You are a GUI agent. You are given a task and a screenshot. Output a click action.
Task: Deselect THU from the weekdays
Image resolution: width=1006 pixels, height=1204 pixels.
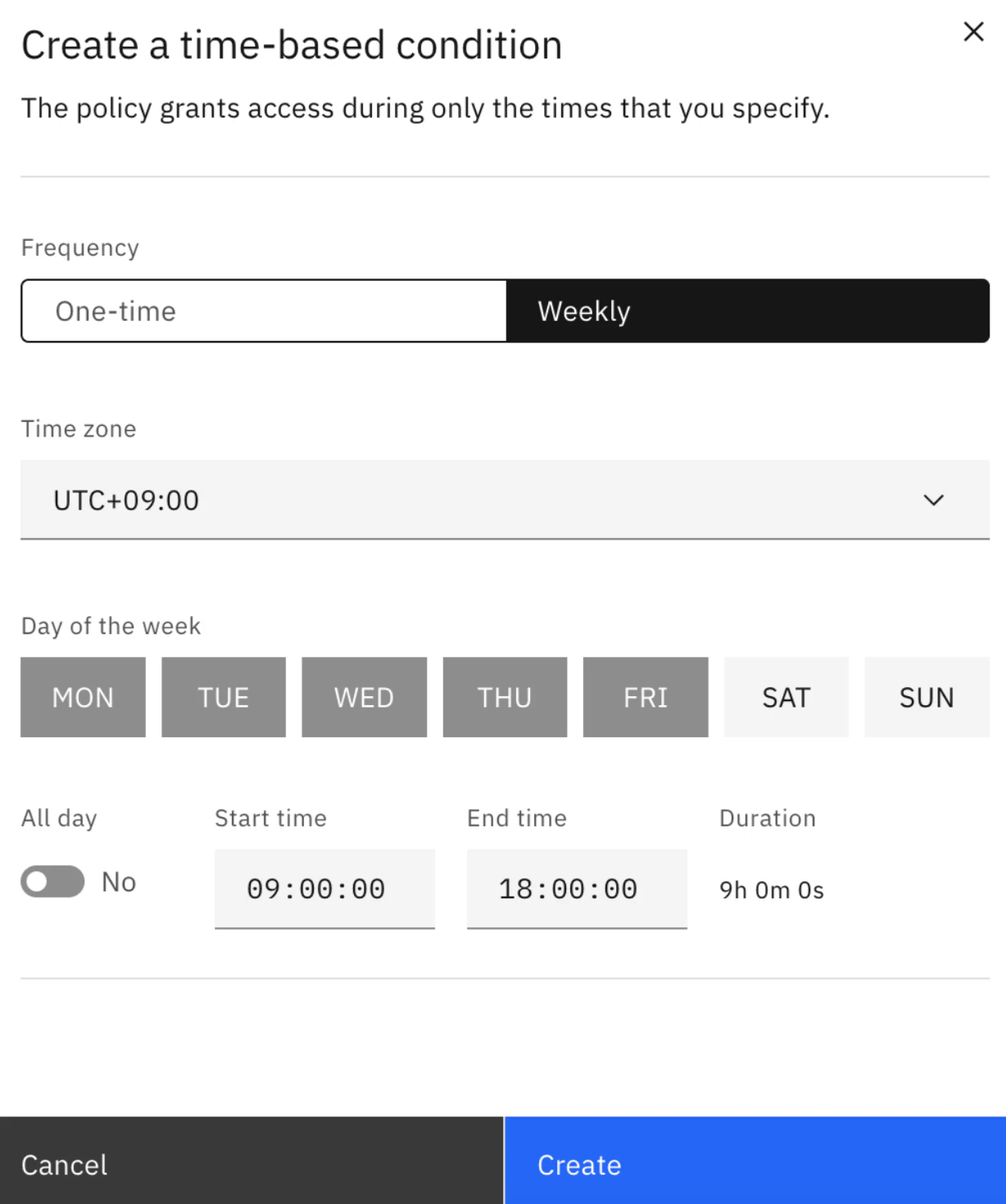(x=505, y=697)
